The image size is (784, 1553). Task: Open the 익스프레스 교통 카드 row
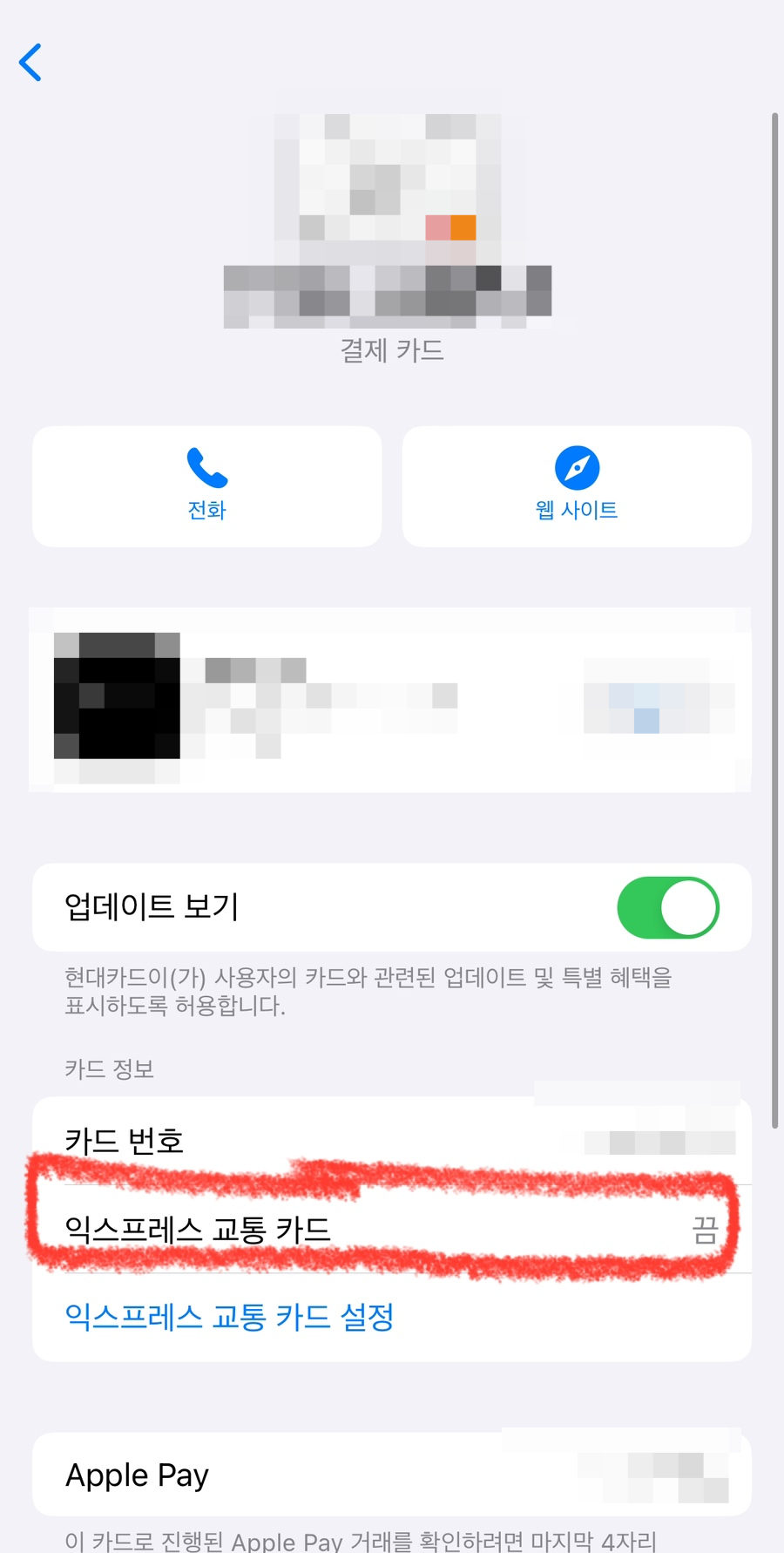click(392, 1230)
